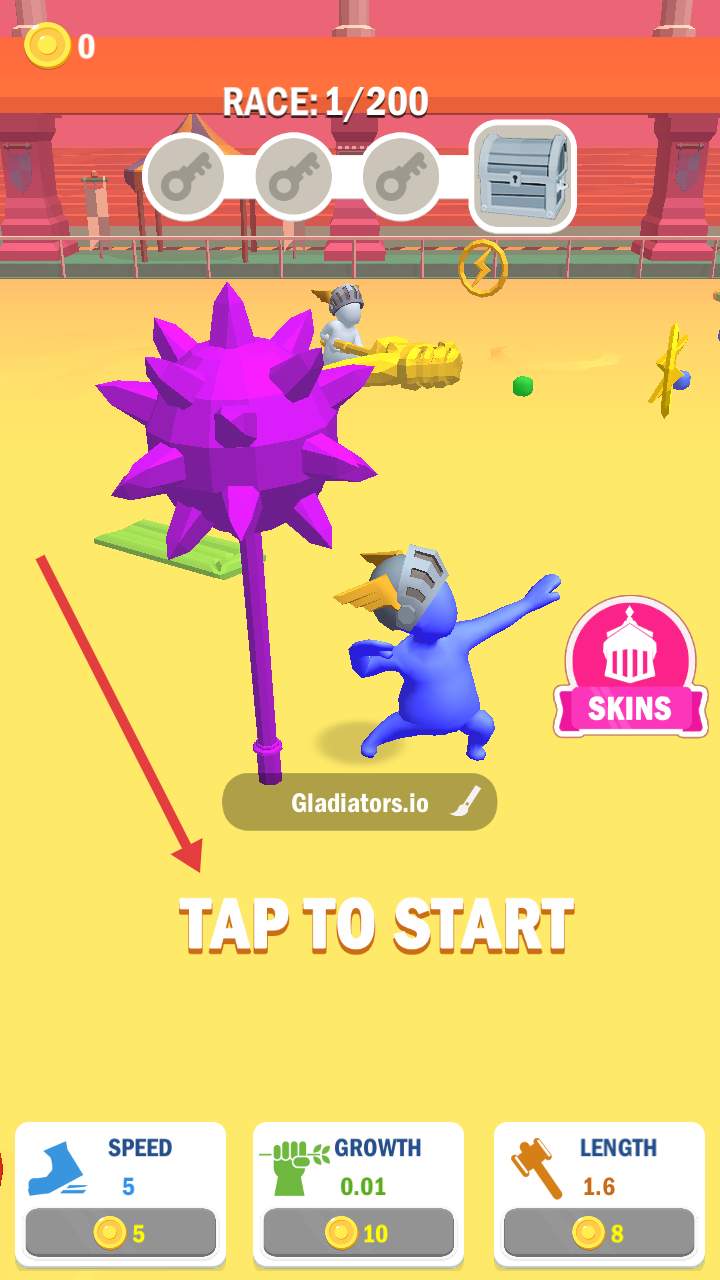Tap to start the race
The height and width of the screenshot is (1280, 720).
376,925
